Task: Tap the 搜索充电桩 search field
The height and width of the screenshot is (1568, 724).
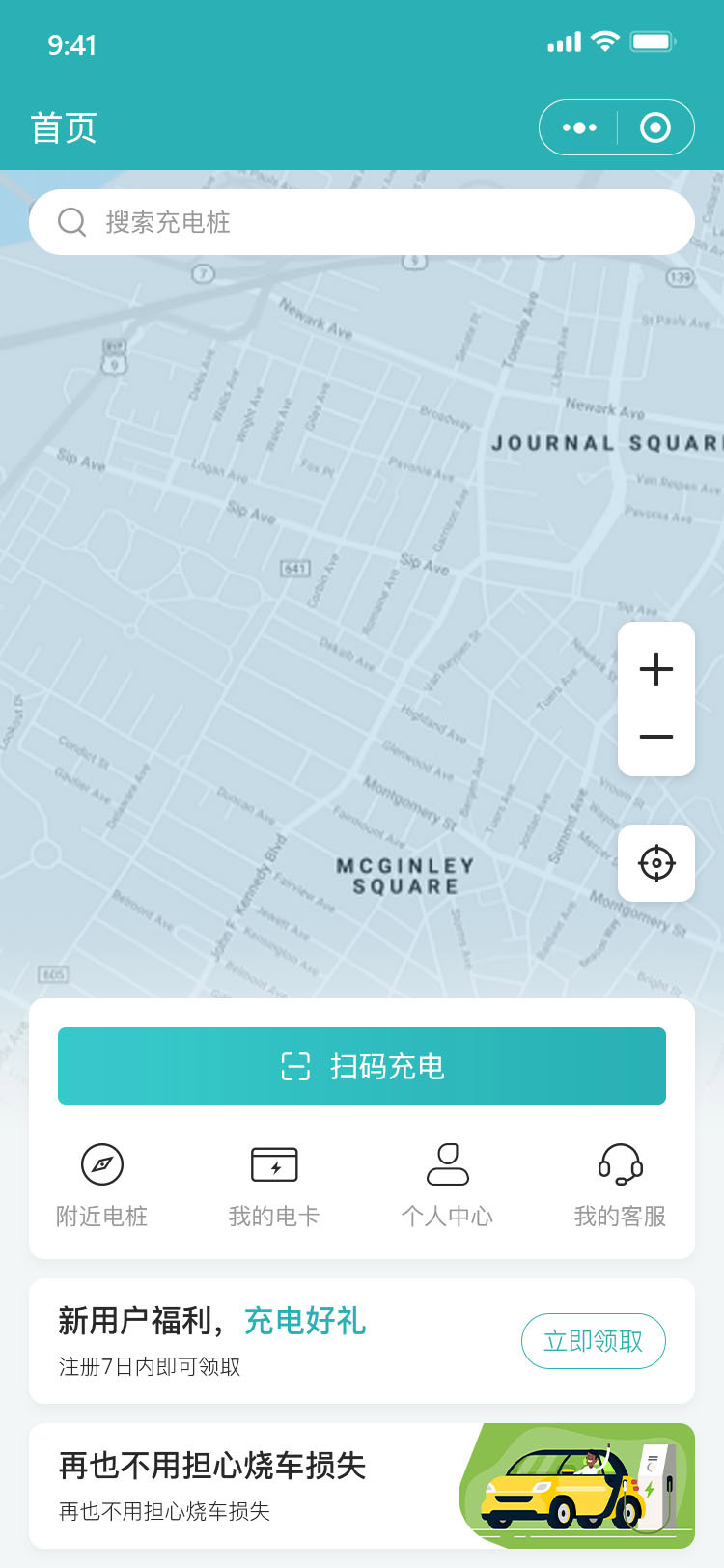Action: 362,222
